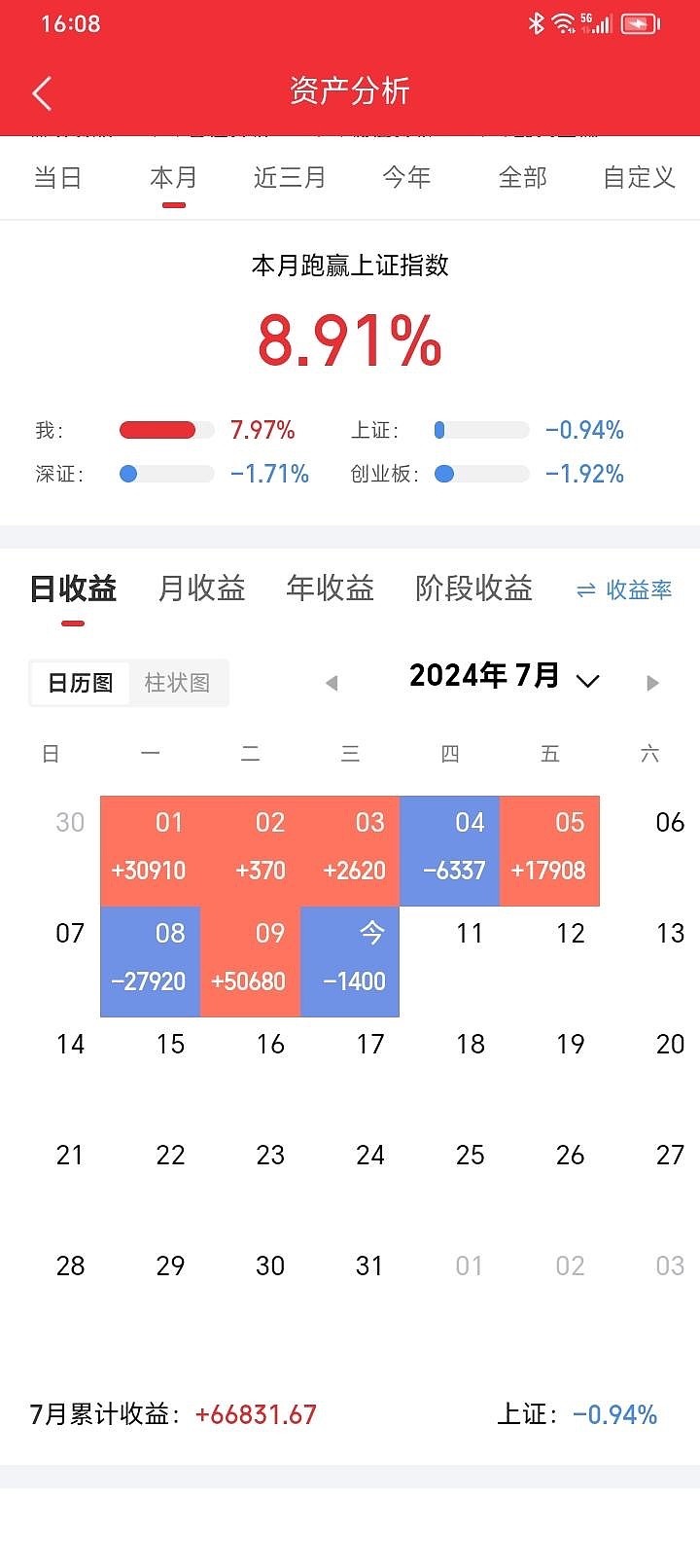Switch to the 当日 tab
The height and width of the screenshot is (1568, 700).
point(57,177)
